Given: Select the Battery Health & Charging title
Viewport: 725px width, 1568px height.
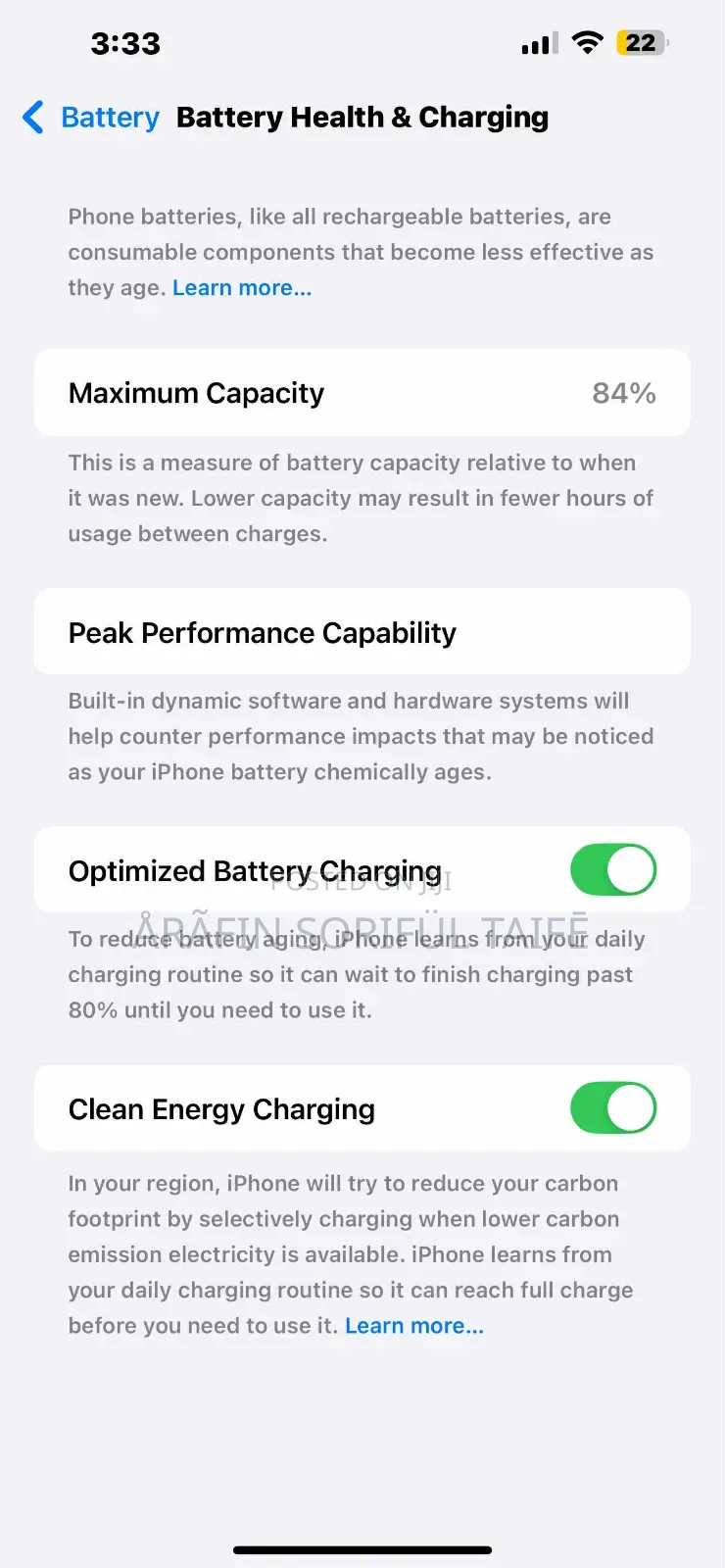Looking at the screenshot, I should point(362,117).
